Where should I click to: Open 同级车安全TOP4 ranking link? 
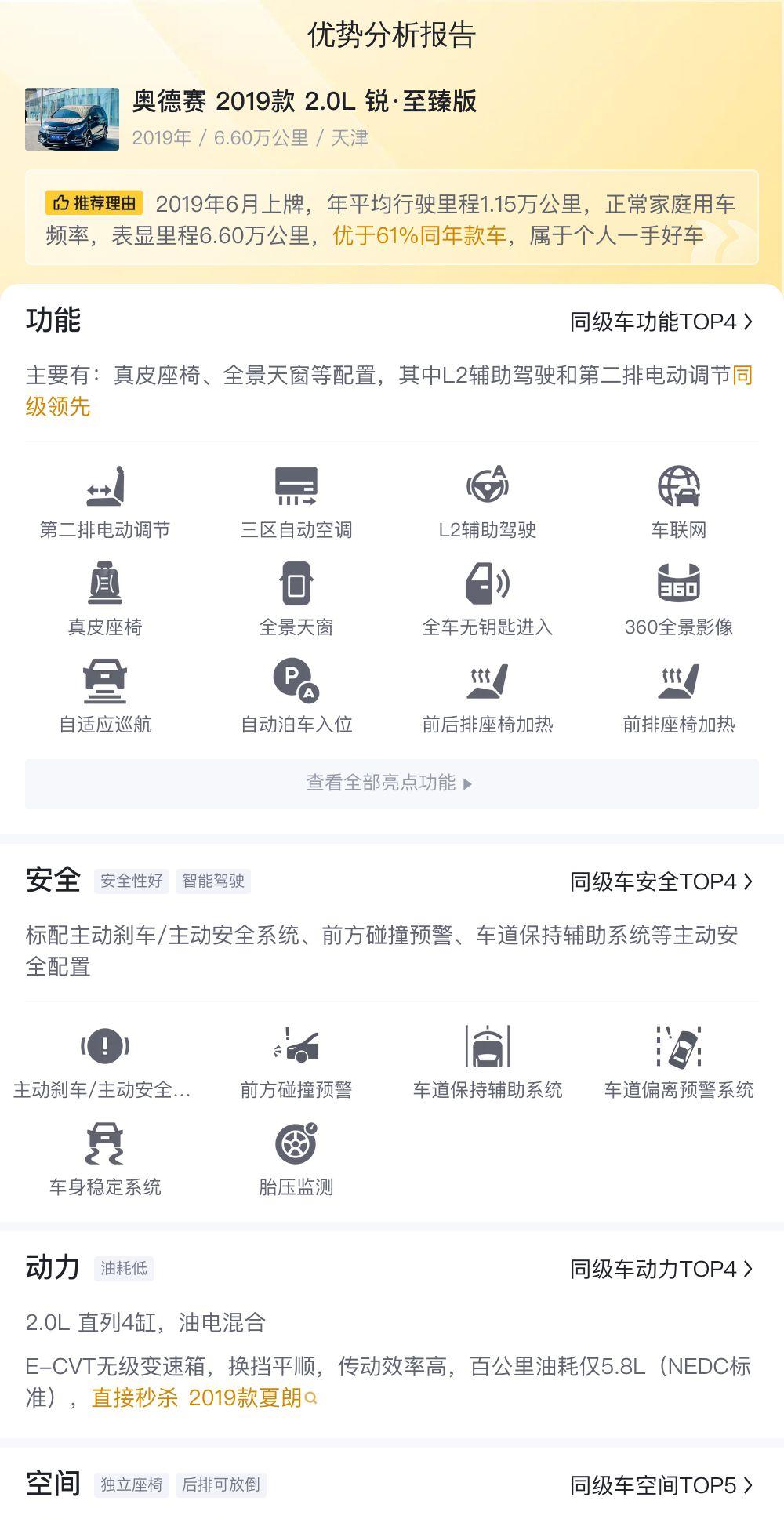[x=661, y=882]
